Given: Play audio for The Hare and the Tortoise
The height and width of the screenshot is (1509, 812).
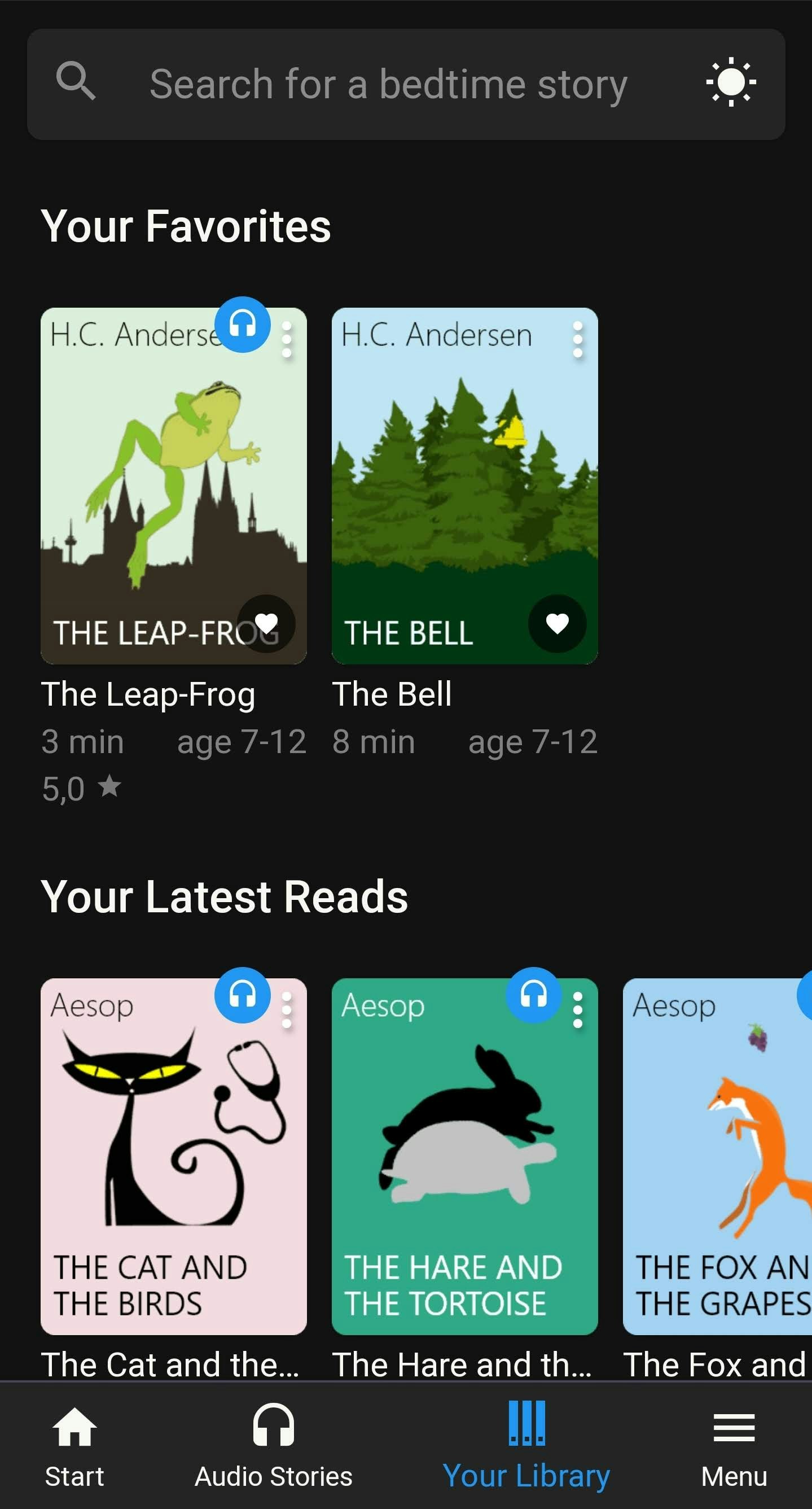Looking at the screenshot, I should 533,995.
